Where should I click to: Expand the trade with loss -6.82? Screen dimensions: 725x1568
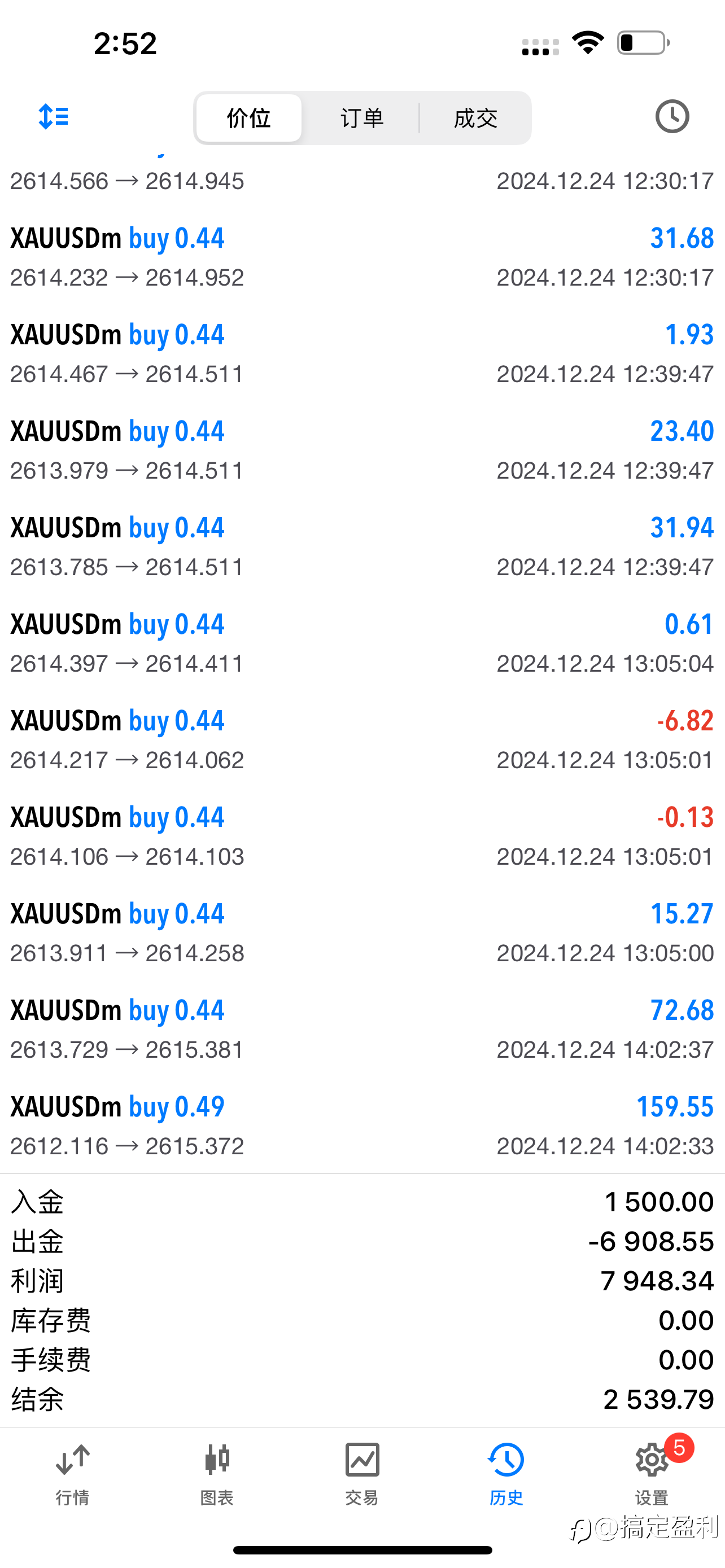[362, 739]
